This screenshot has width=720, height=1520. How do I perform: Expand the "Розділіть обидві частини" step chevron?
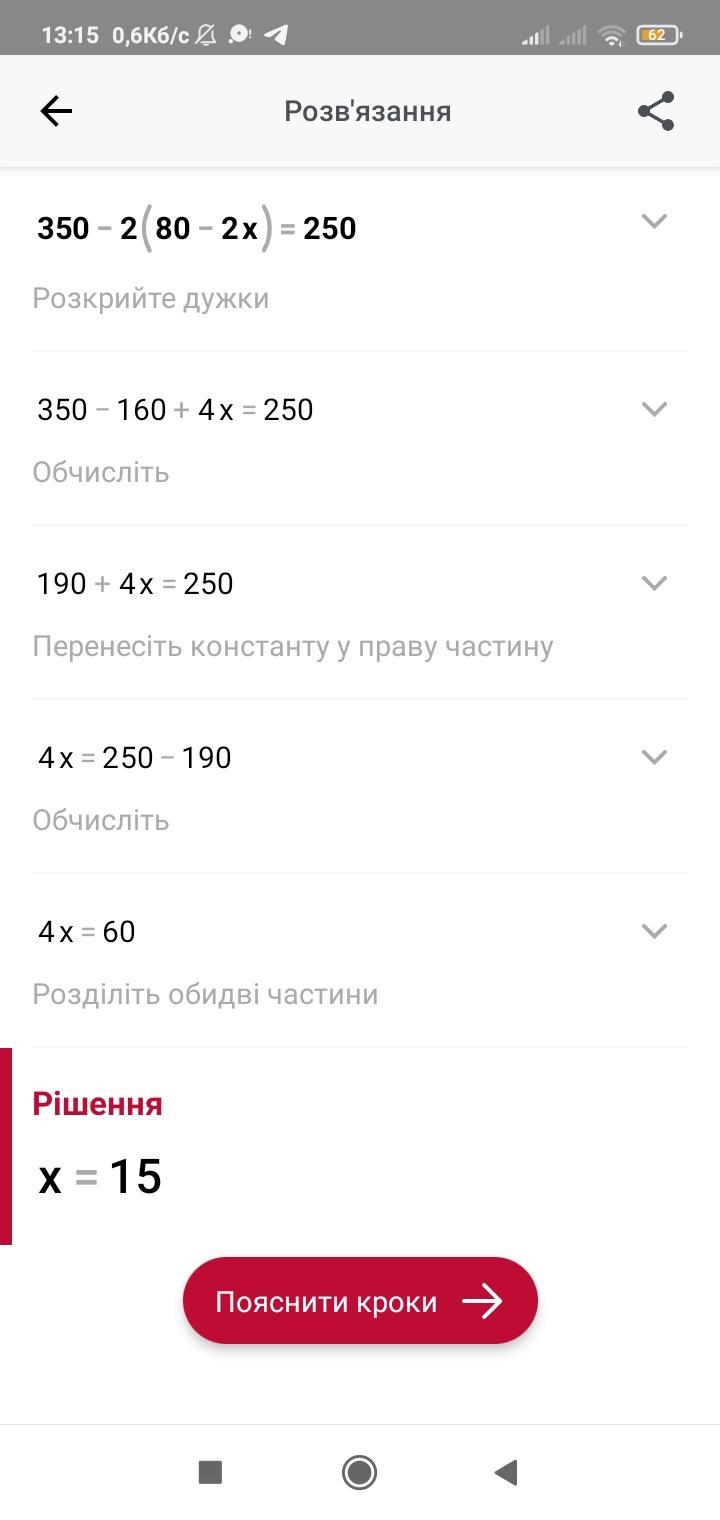click(x=654, y=931)
